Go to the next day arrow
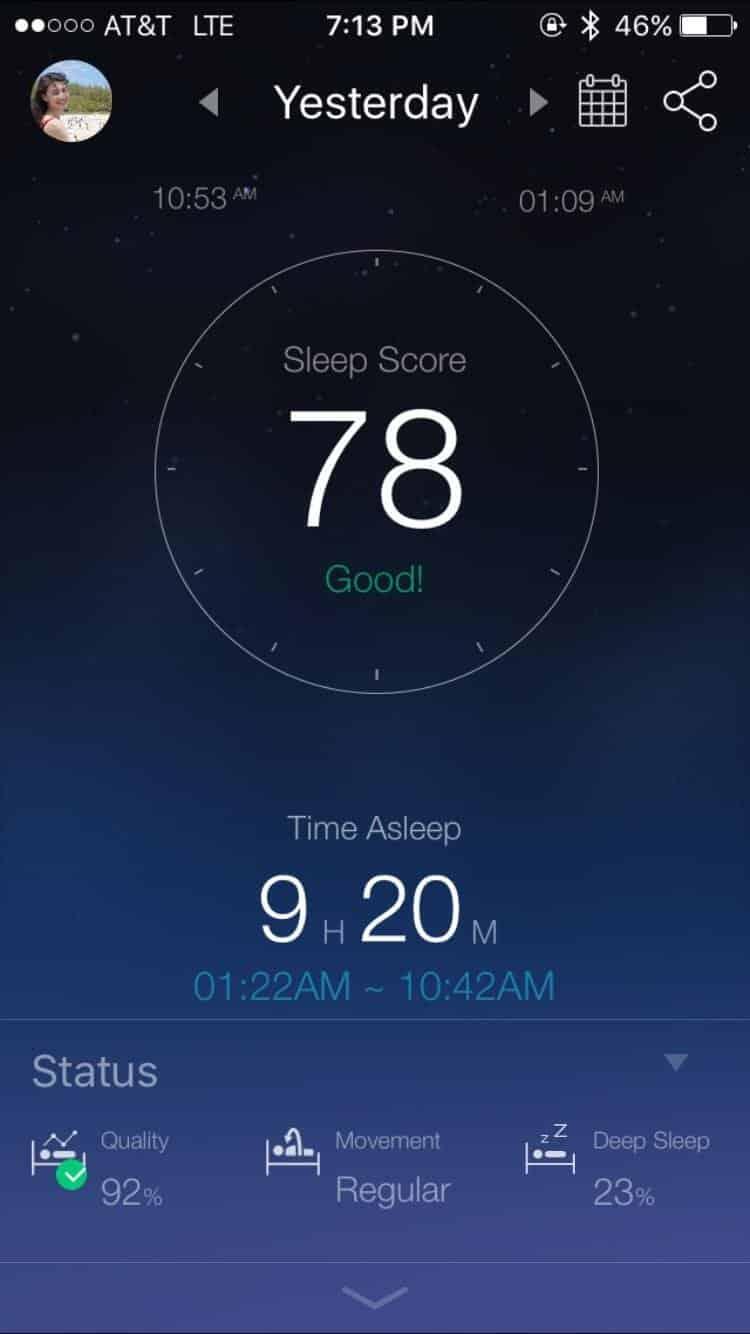The height and width of the screenshot is (1334, 750). pyautogui.click(x=539, y=102)
